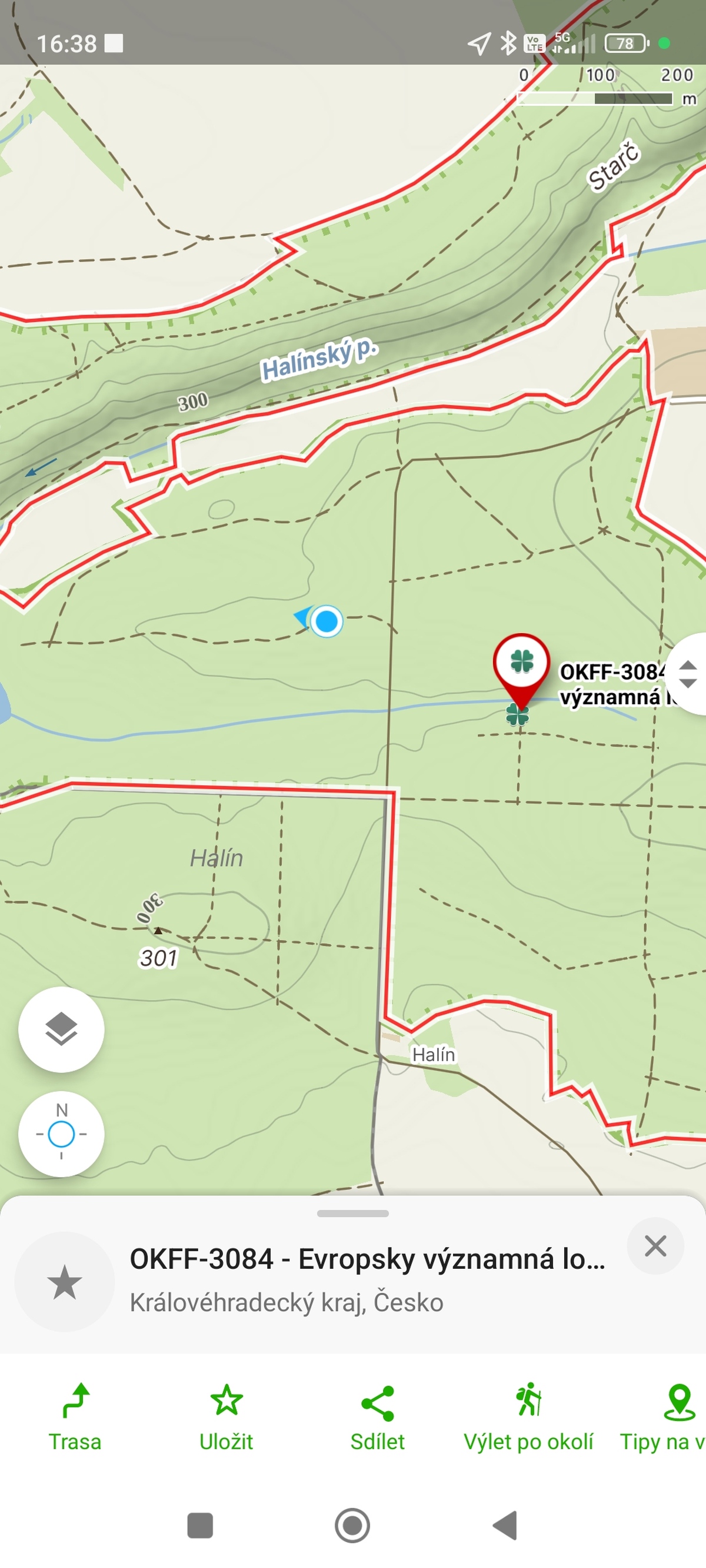The image size is (706, 1568).
Task: Open the up-down arrows control on right edge
Action: click(687, 674)
